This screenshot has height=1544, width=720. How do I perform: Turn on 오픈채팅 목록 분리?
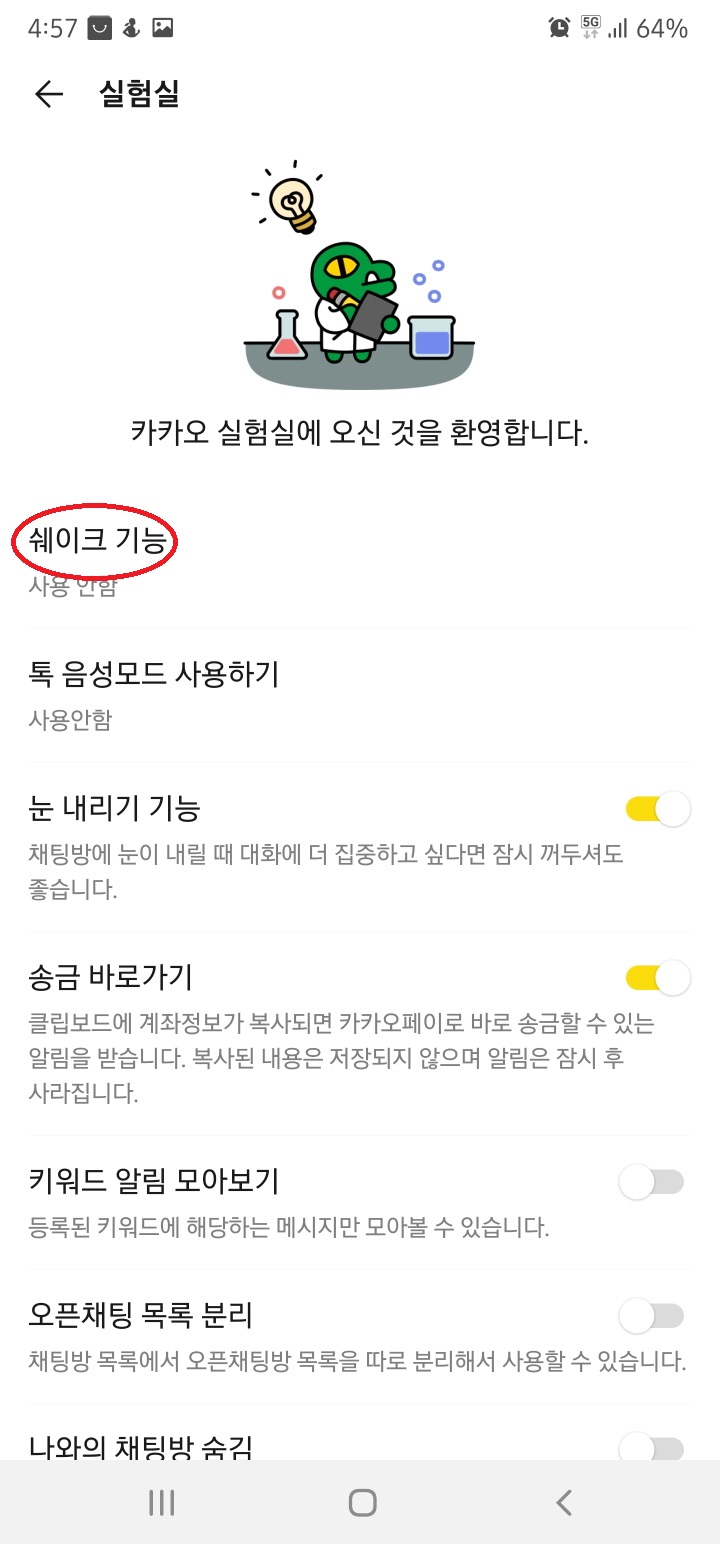pyautogui.click(x=651, y=1316)
